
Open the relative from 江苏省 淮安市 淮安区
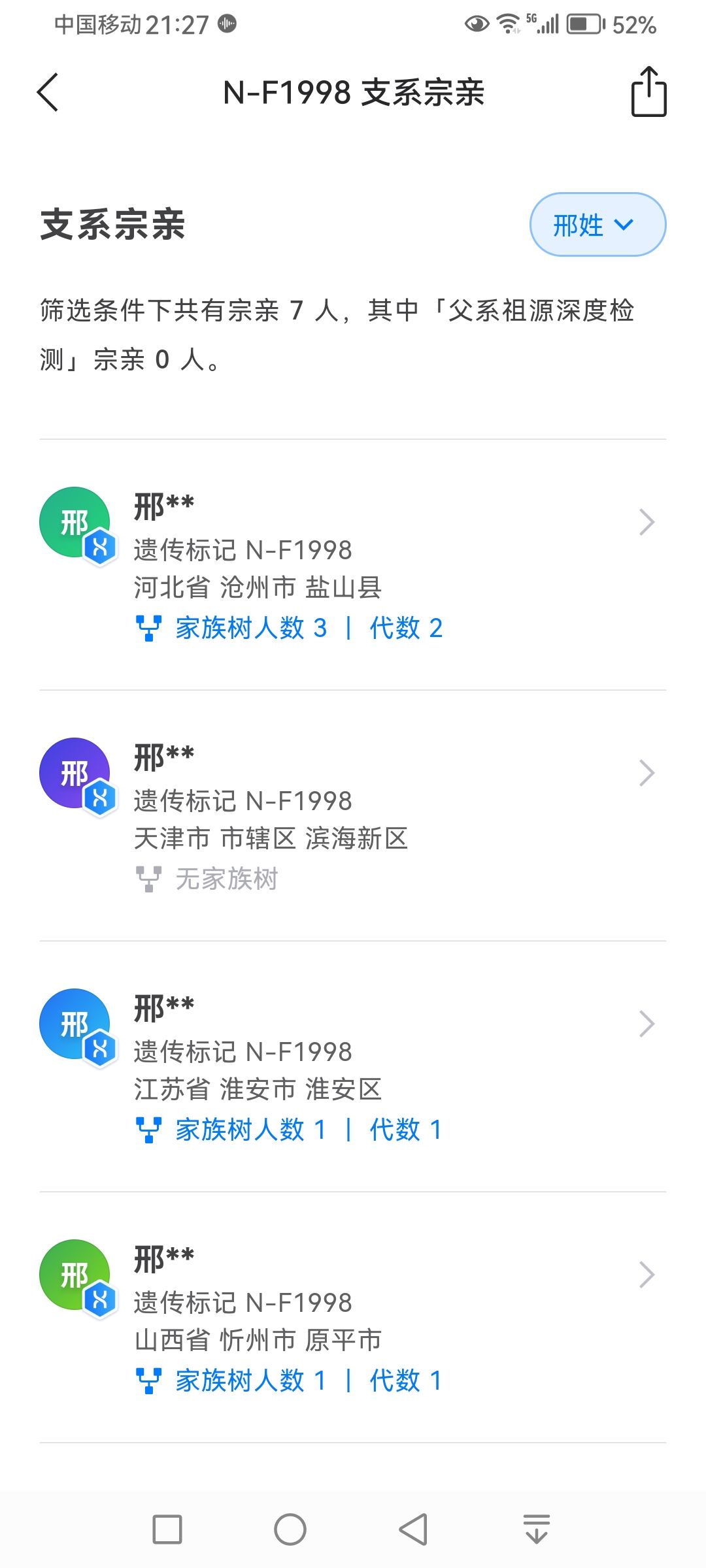pyautogui.click(x=353, y=1066)
